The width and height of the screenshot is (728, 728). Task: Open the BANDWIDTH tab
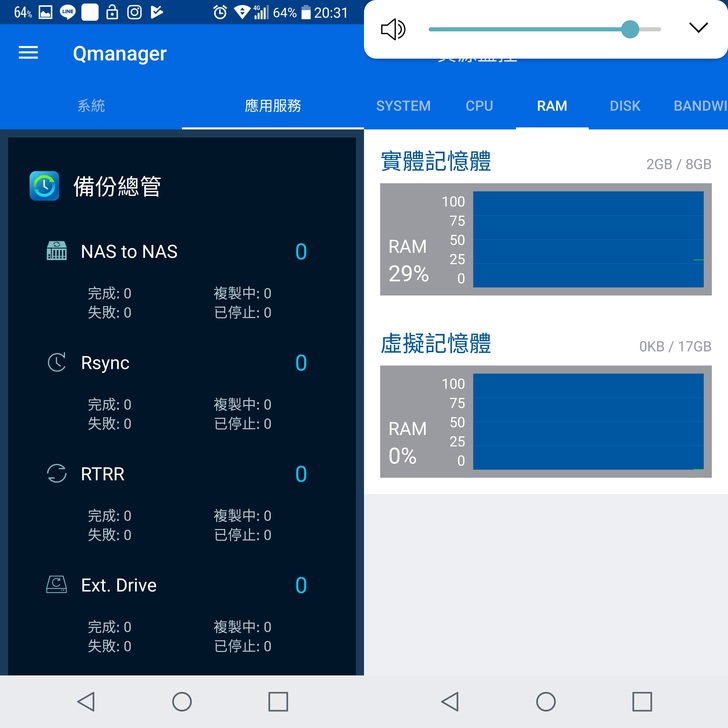700,105
